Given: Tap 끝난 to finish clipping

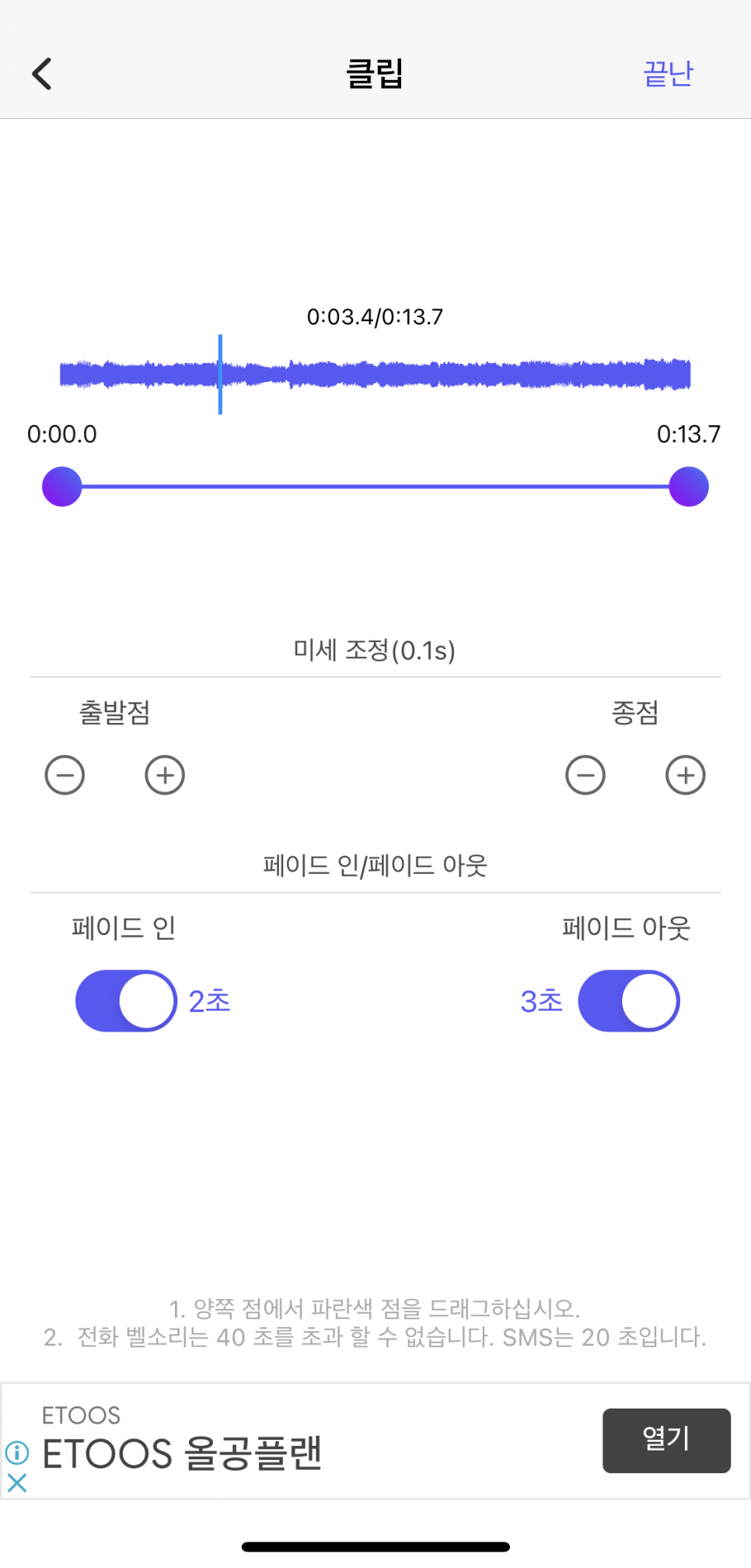Looking at the screenshot, I should point(668,74).
